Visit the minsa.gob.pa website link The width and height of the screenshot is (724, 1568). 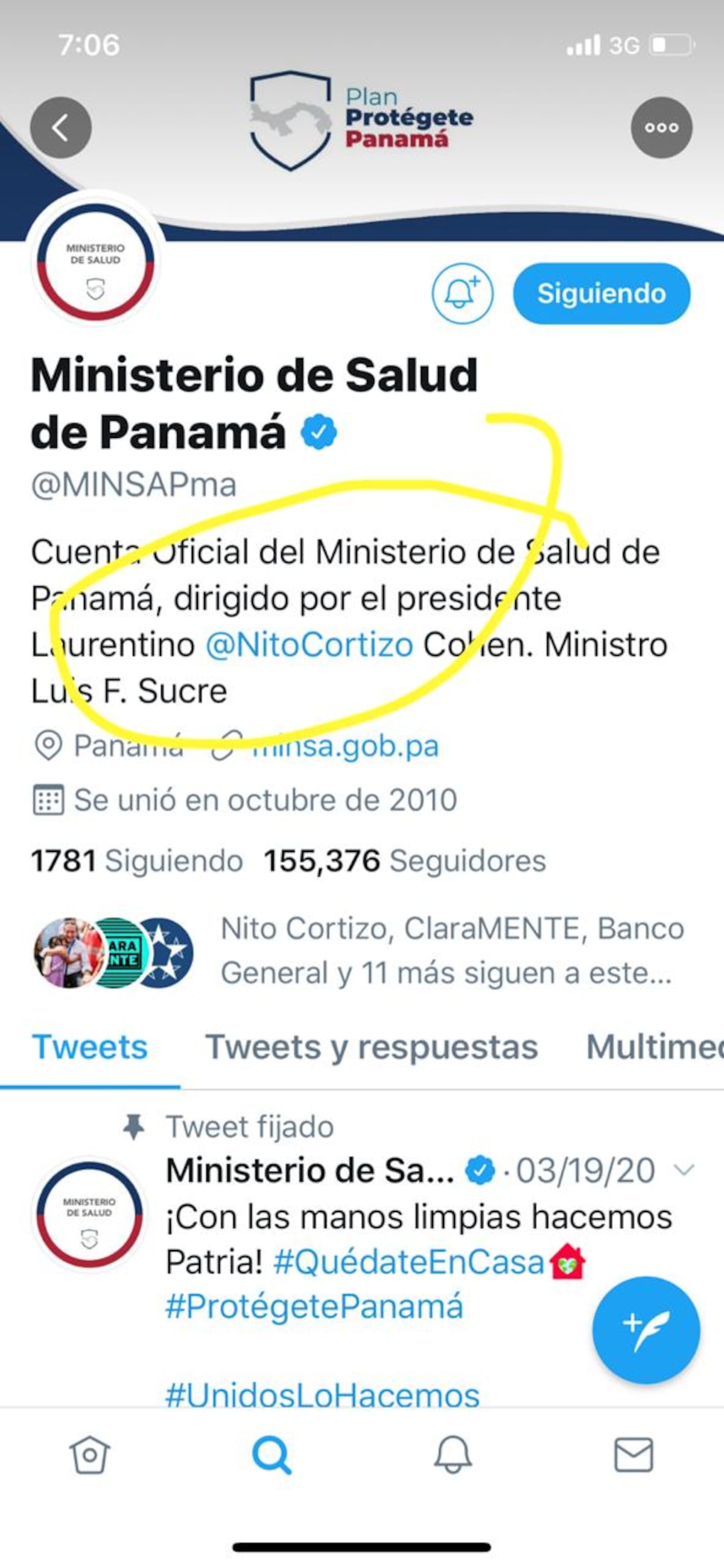click(x=341, y=749)
